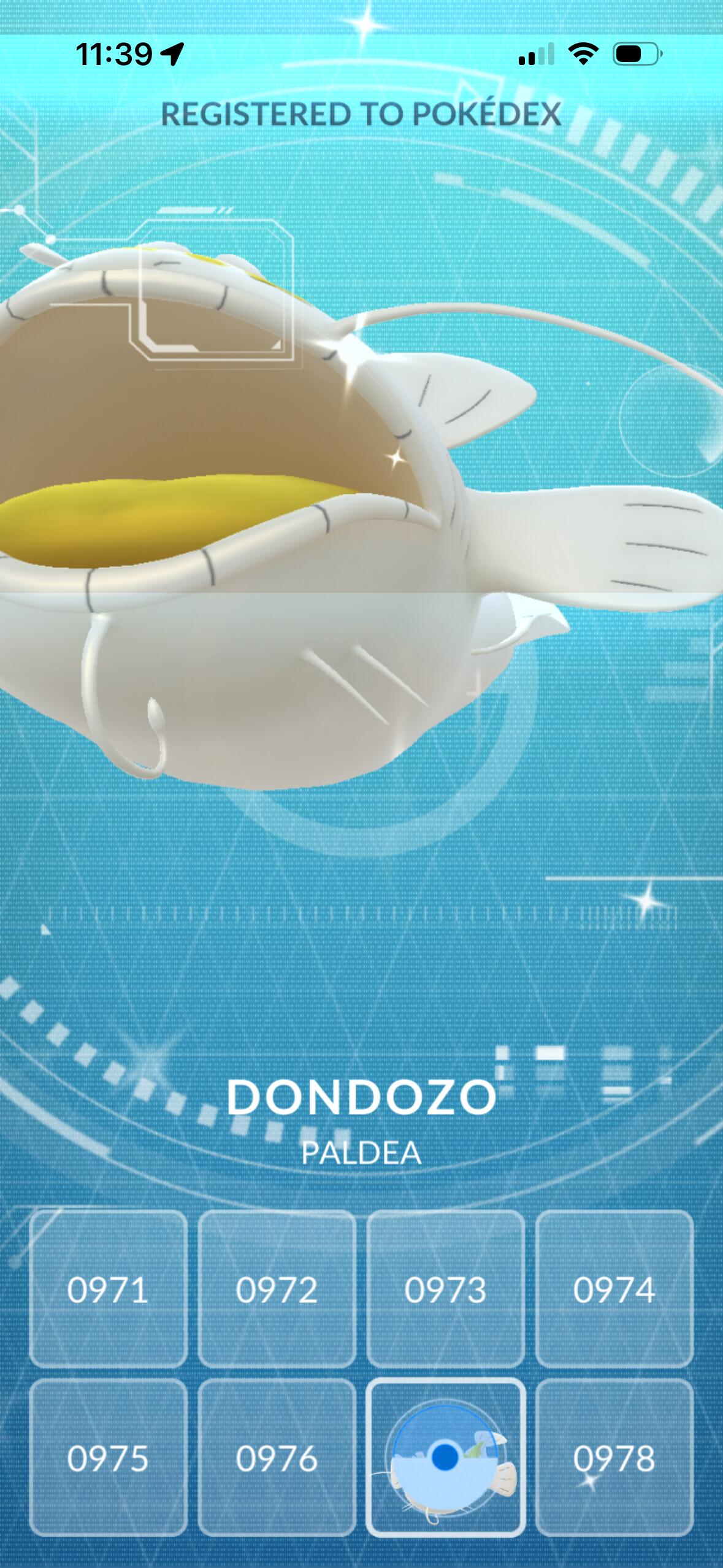Open Pokédex entry 0971
723x1568 pixels.
click(x=108, y=1289)
